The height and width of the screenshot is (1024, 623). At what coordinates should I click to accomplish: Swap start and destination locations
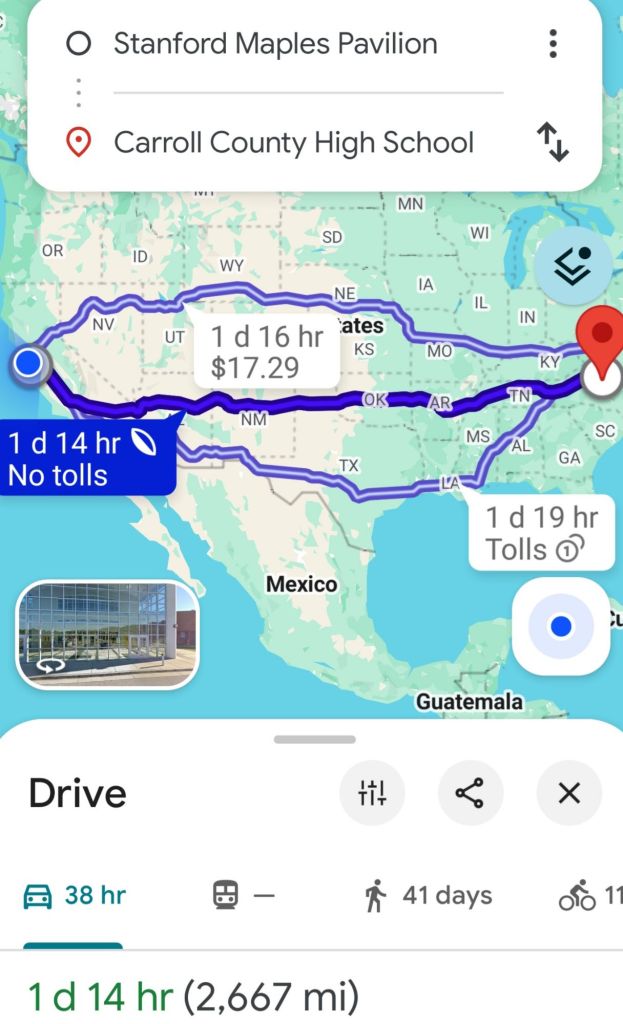tap(553, 142)
